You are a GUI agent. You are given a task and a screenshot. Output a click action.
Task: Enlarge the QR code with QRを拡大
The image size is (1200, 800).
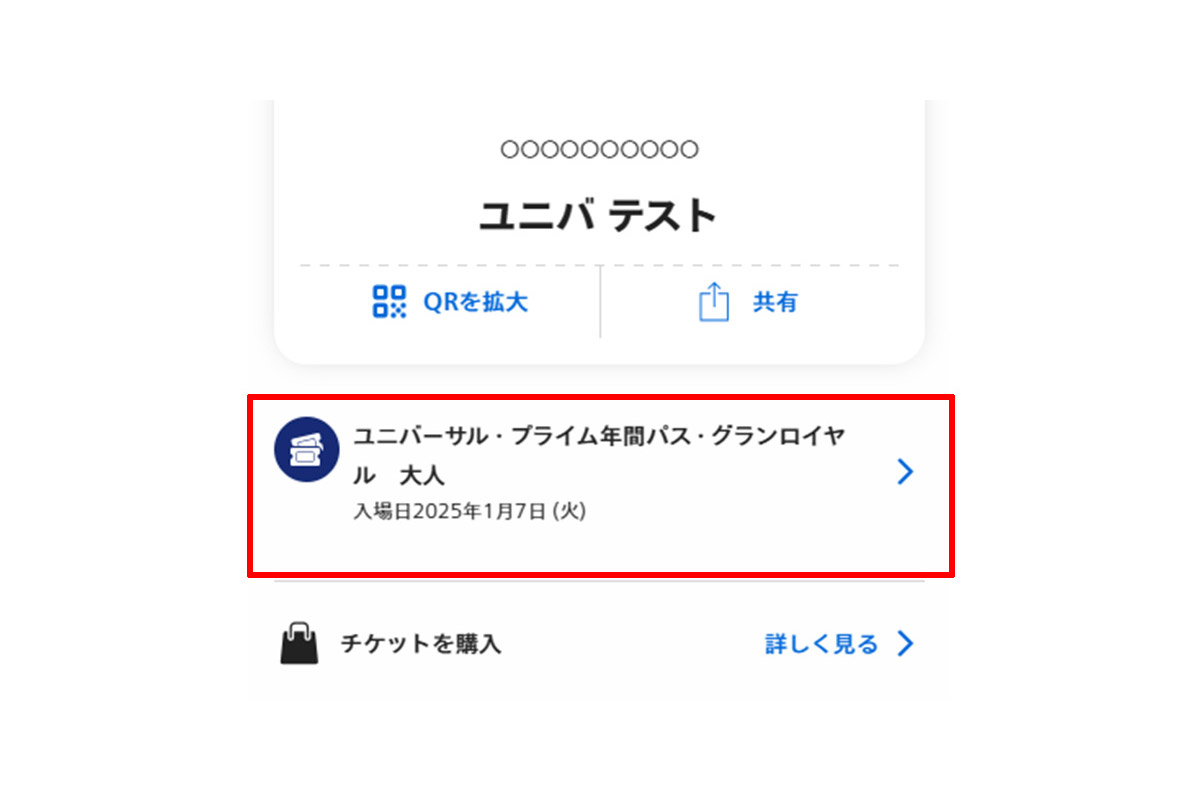[450, 302]
